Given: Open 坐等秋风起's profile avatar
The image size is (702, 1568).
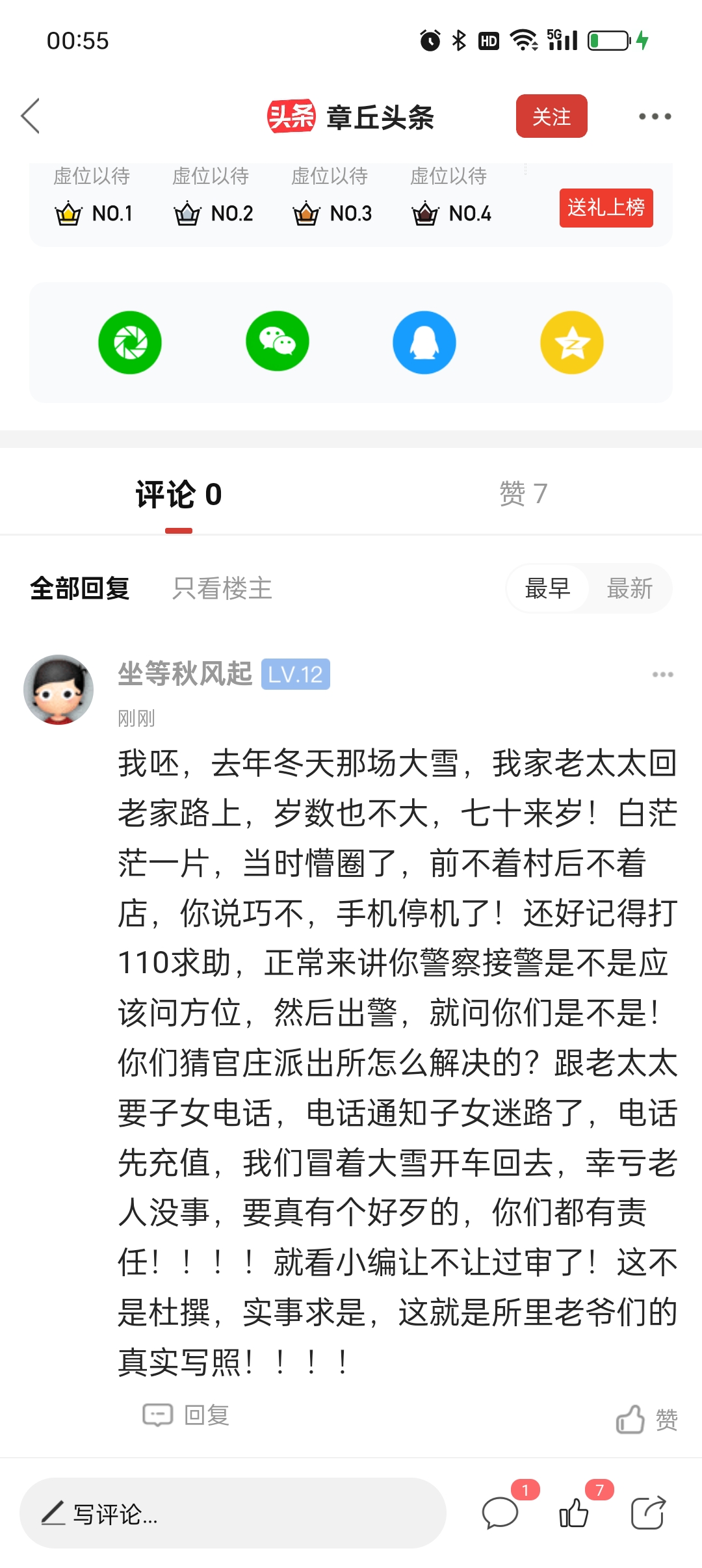Looking at the screenshot, I should pos(58,690).
